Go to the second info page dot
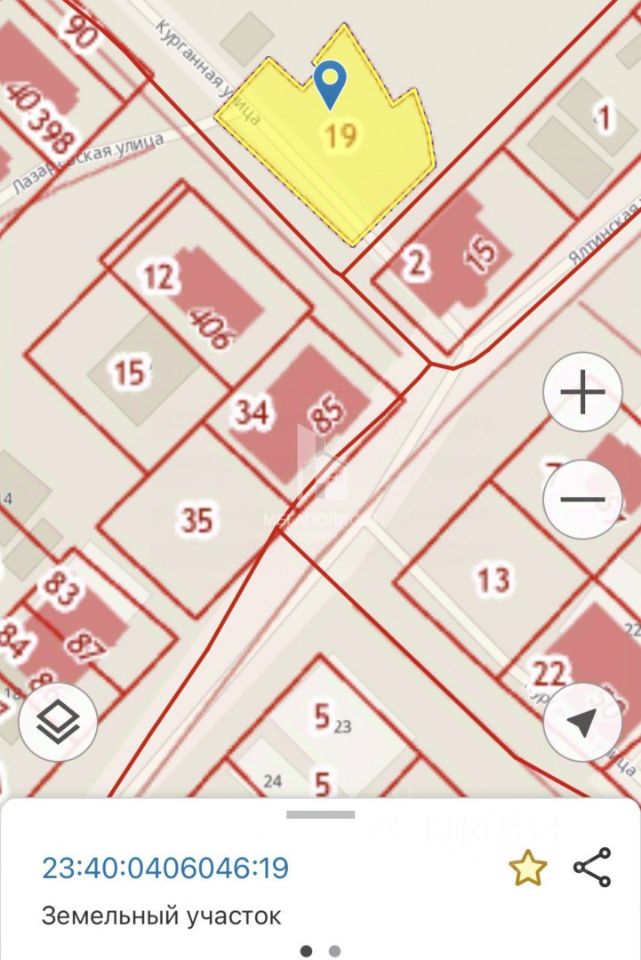The image size is (641, 960). 335,951
